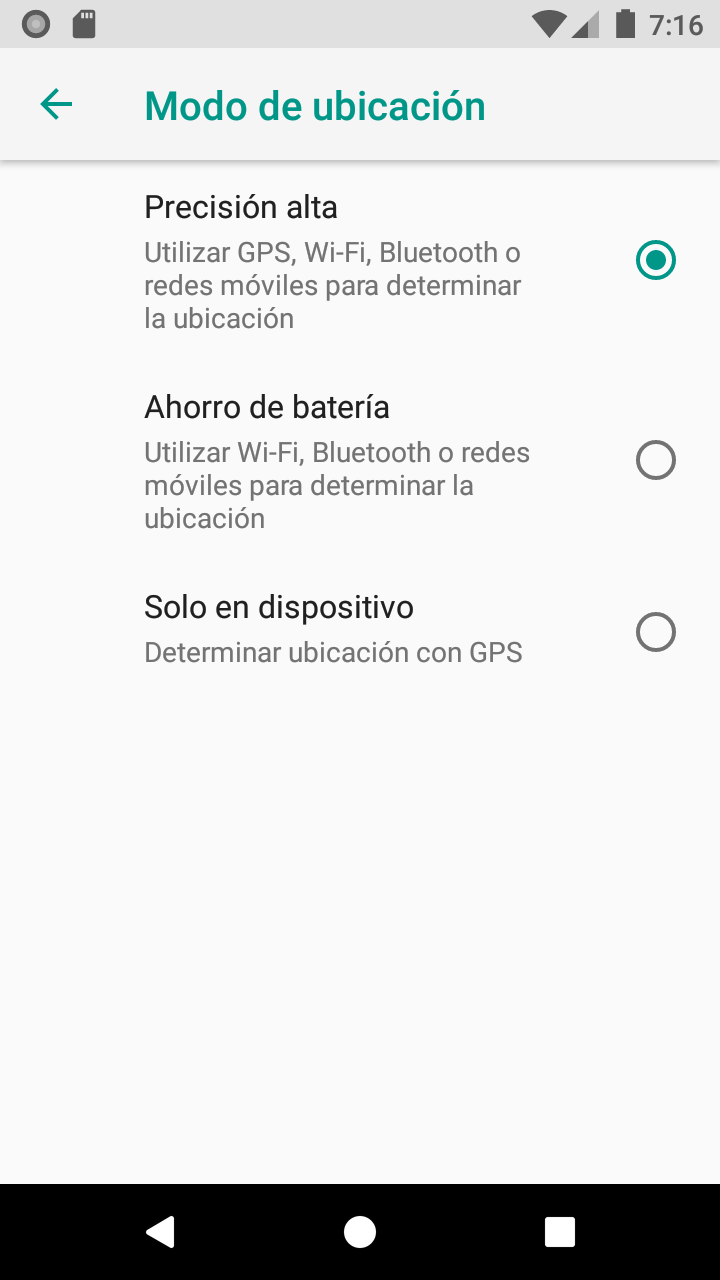Screen dimensions: 720x1280
Task: Open recent apps overview
Action: click(x=559, y=1232)
